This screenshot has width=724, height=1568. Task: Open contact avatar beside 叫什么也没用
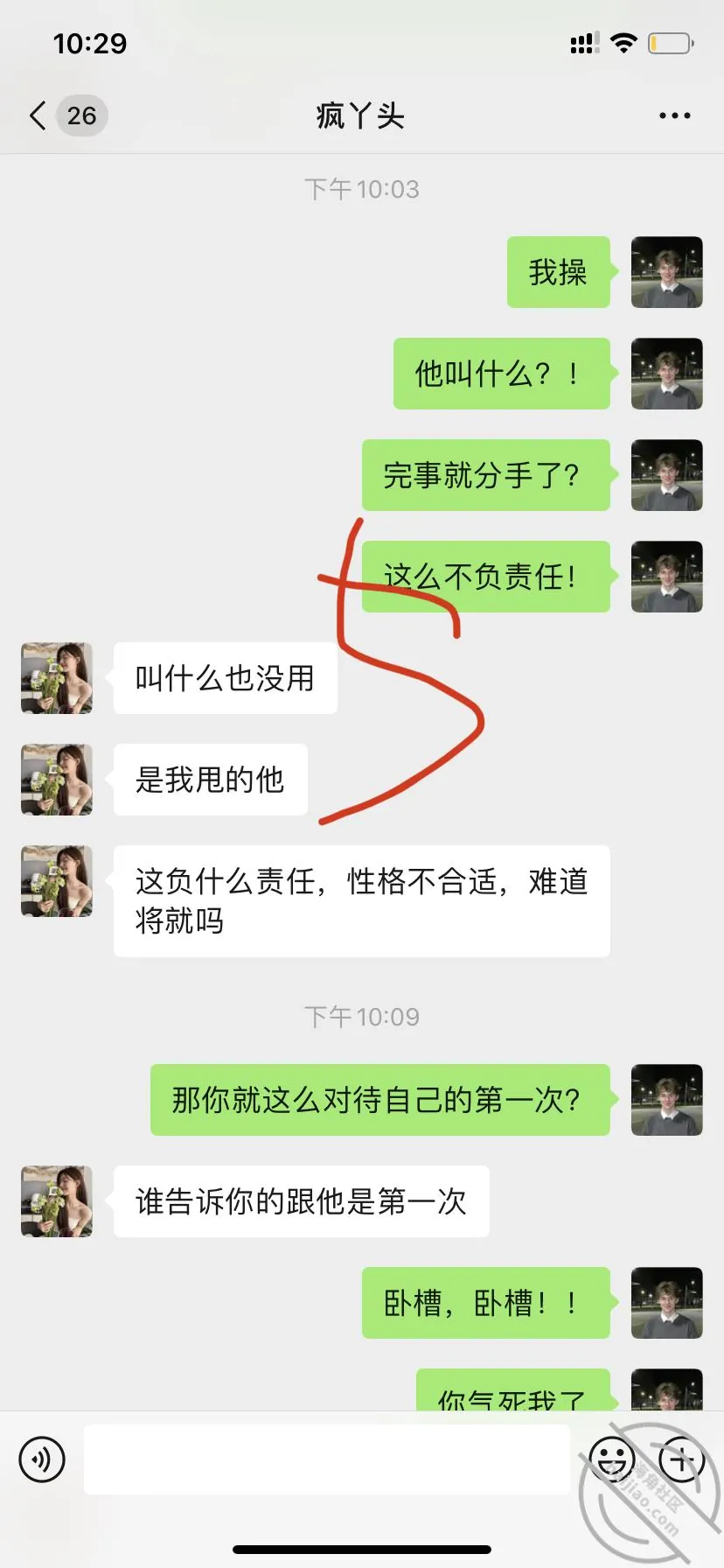(57, 678)
